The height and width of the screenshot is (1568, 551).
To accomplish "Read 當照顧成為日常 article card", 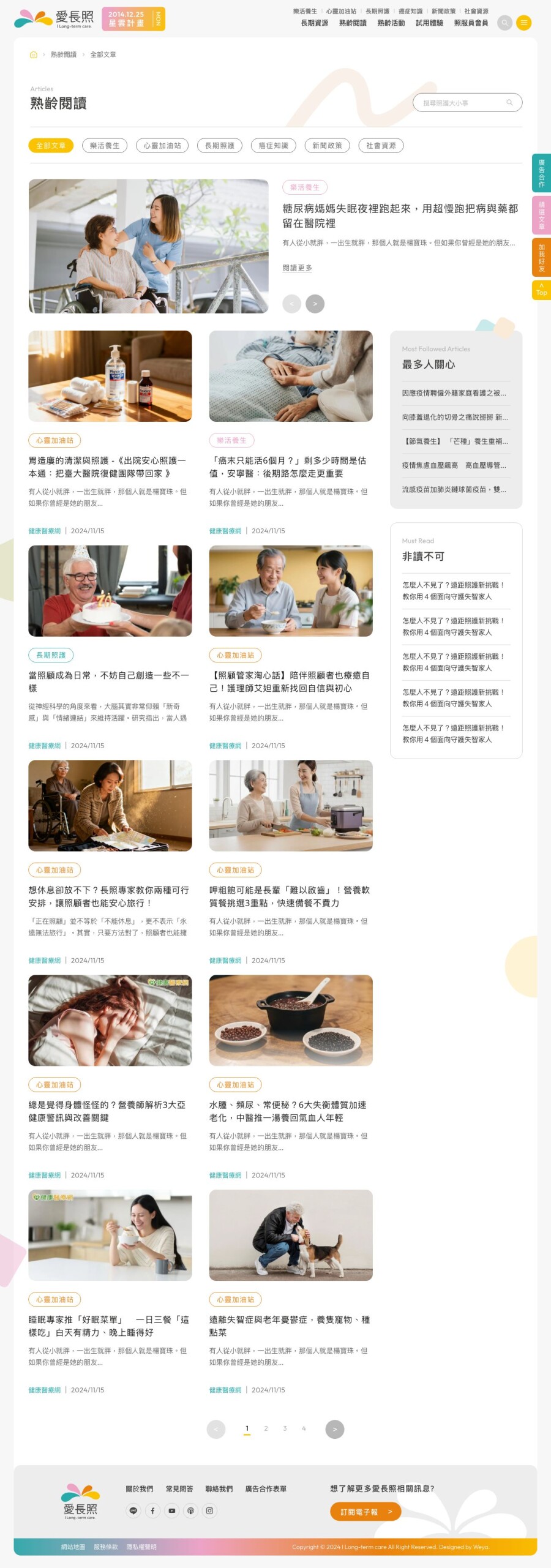I will pyautogui.click(x=109, y=681).
